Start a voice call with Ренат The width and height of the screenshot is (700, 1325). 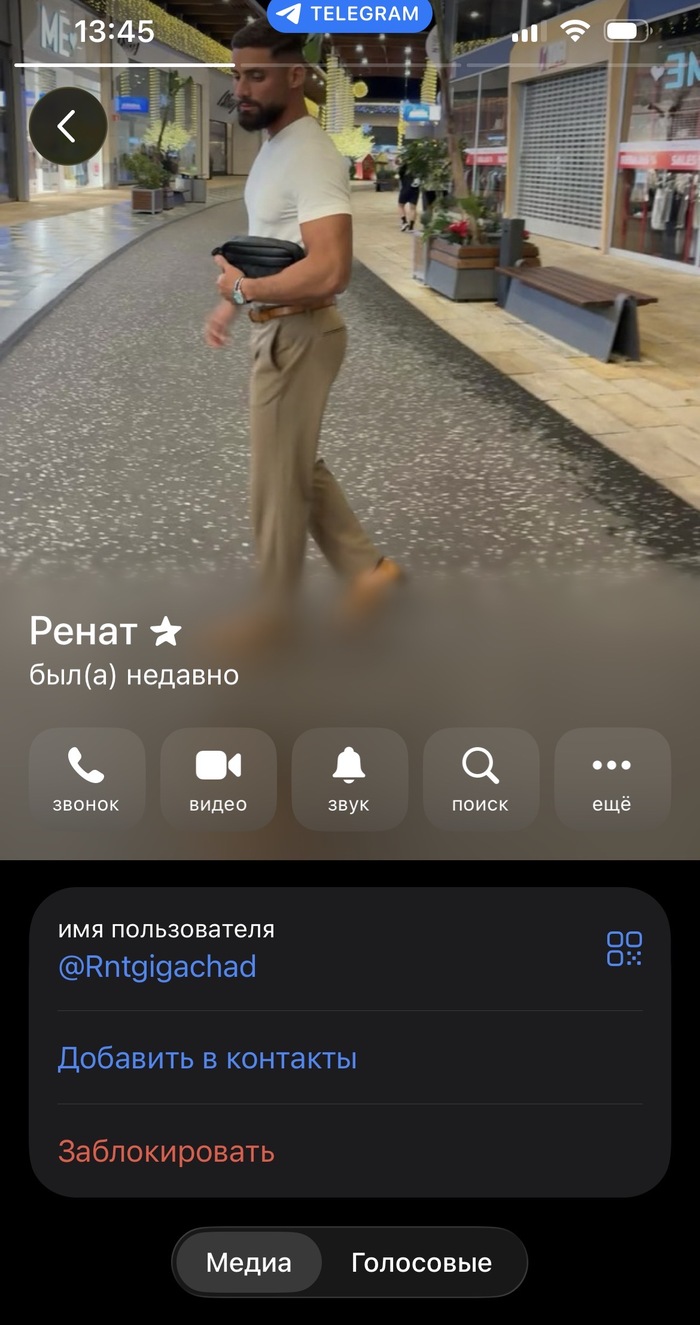[86, 779]
